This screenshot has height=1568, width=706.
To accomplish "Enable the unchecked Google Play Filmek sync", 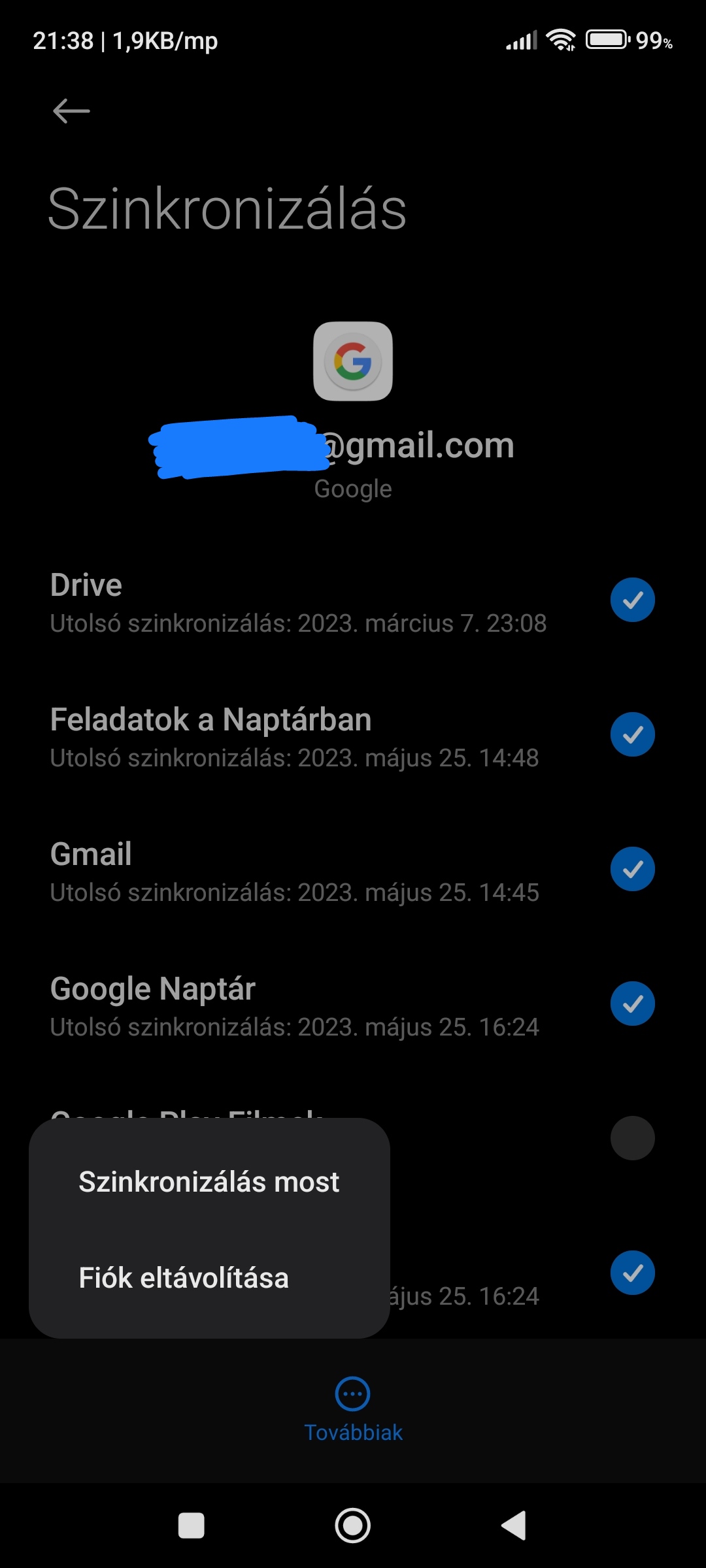I will click(632, 1138).
